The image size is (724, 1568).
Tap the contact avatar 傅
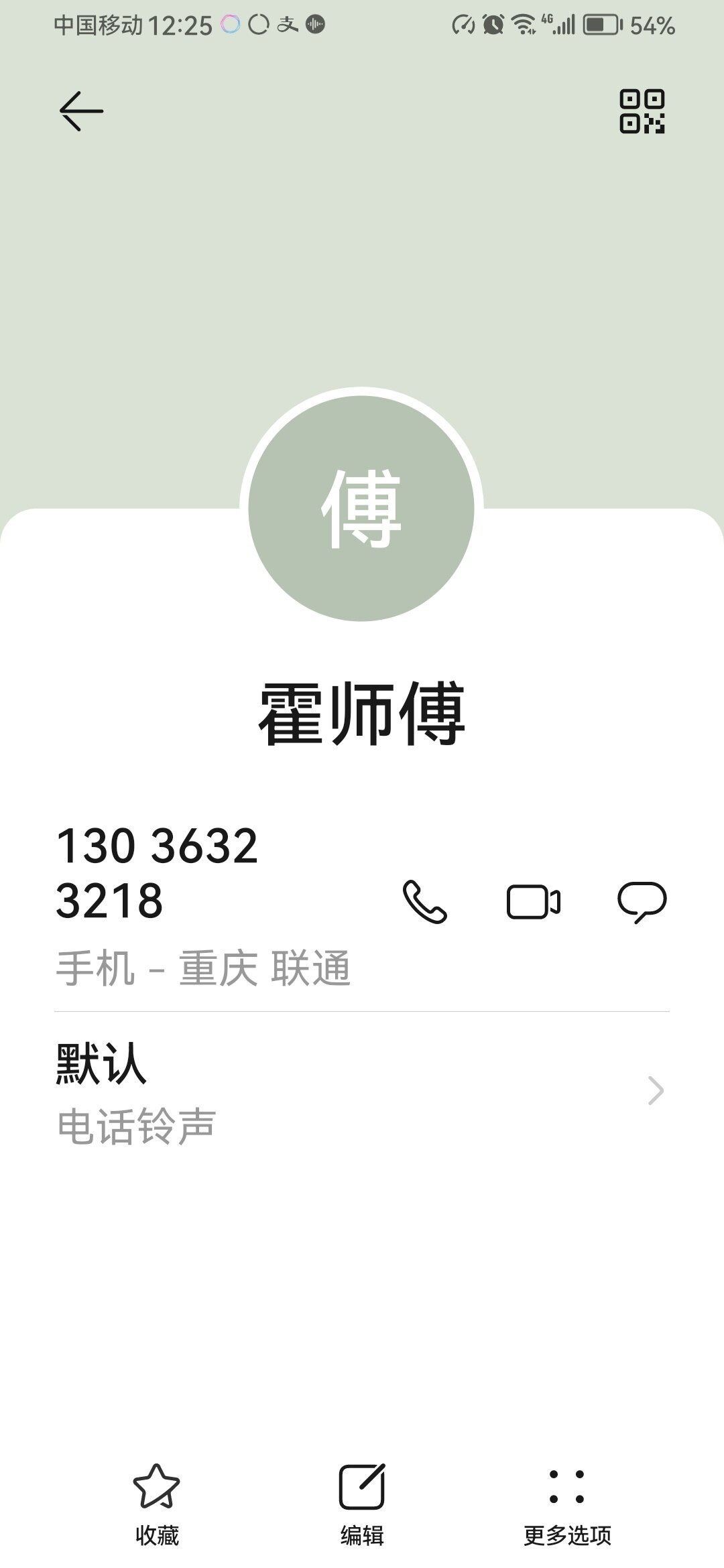(361, 509)
